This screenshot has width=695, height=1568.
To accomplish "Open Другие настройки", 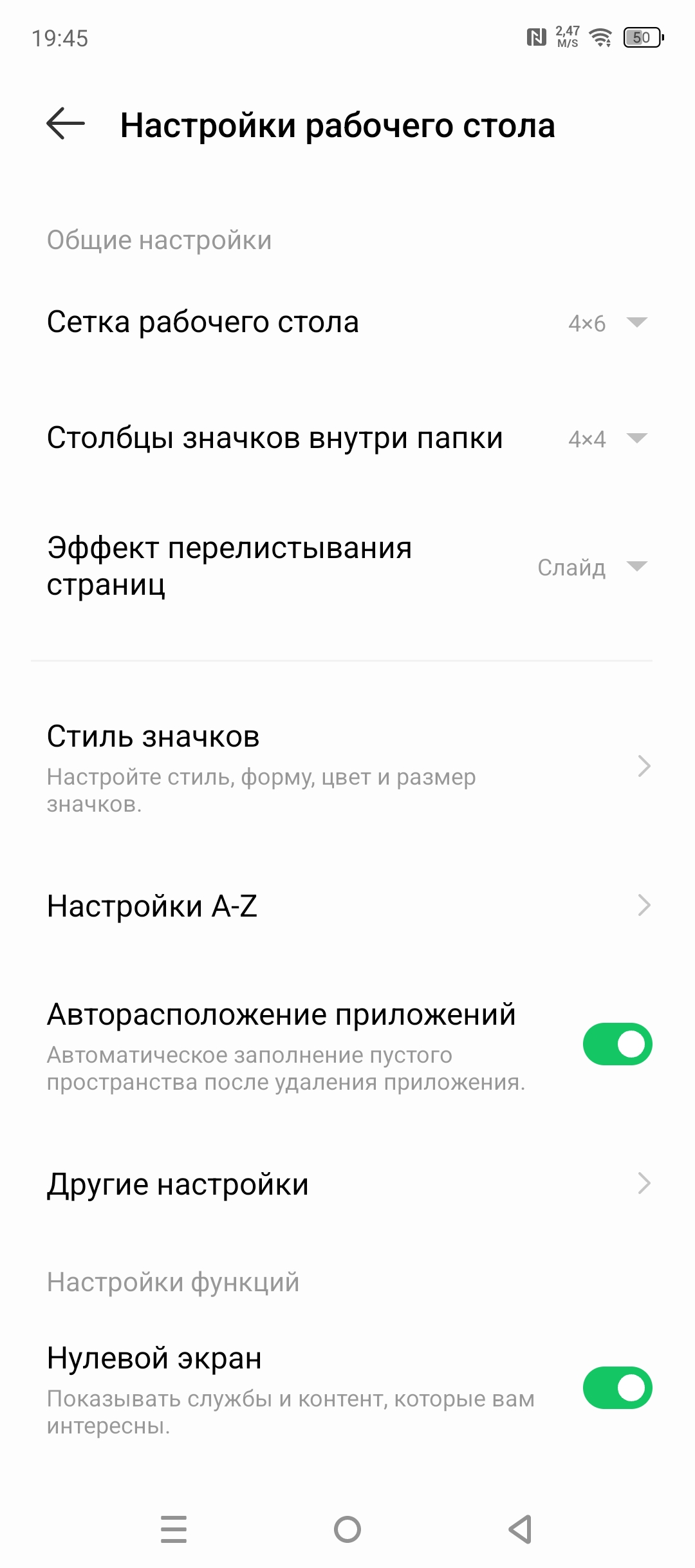I will coord(347,1184).
